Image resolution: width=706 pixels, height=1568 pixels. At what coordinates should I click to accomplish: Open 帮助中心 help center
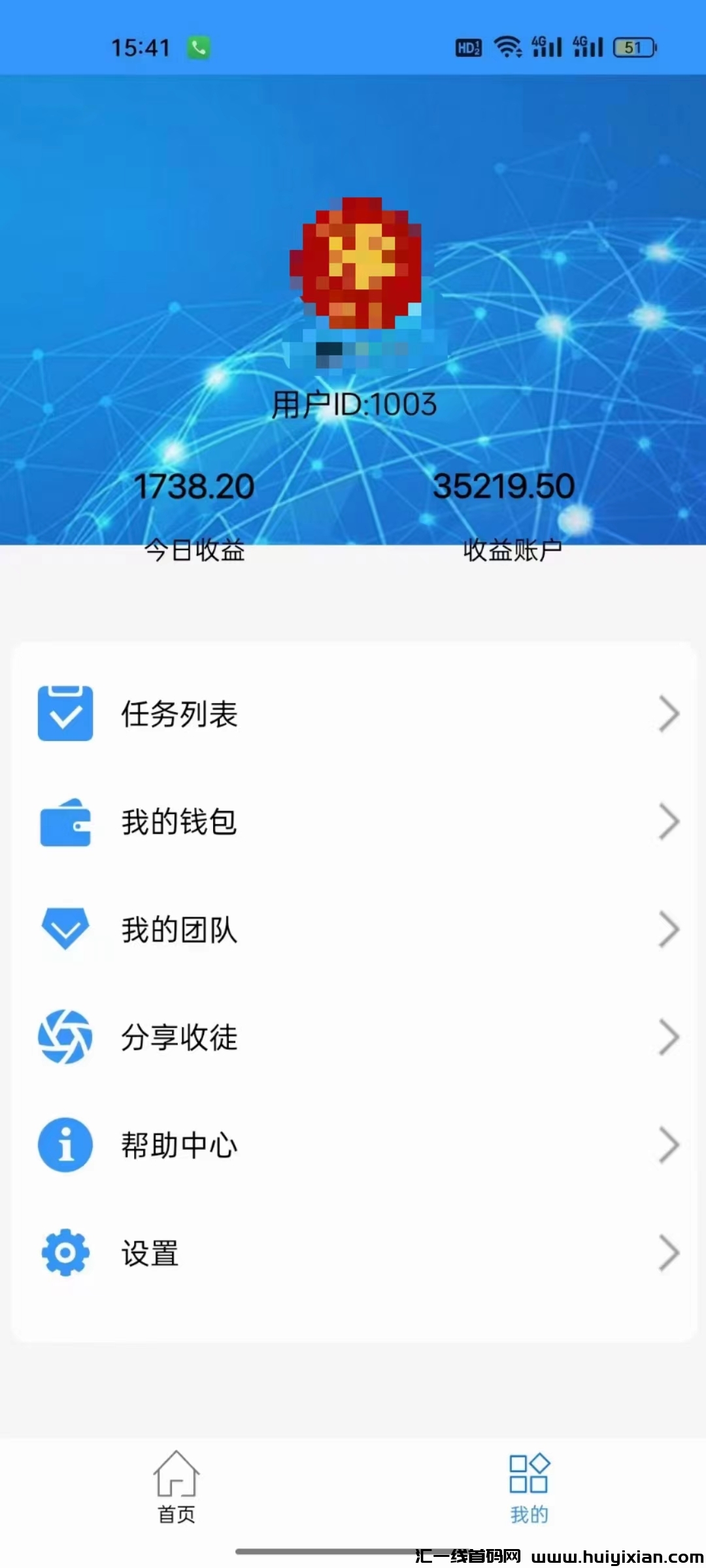pyautogui.click(x=353, y=1145)
